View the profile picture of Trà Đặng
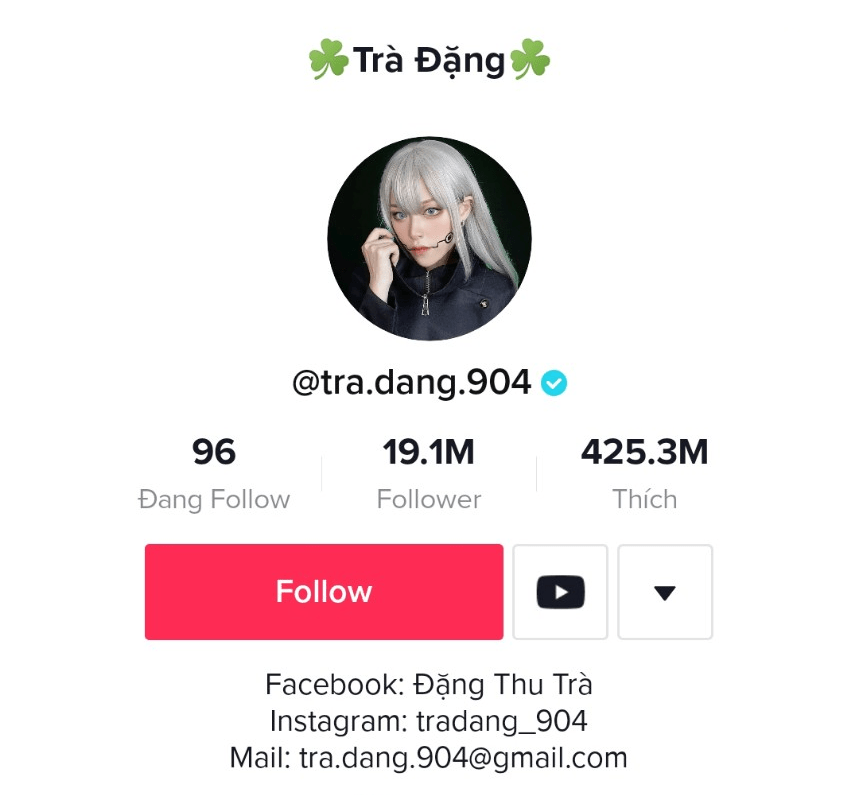This screenshot has width=859, height=795. (x=429, y=239)
